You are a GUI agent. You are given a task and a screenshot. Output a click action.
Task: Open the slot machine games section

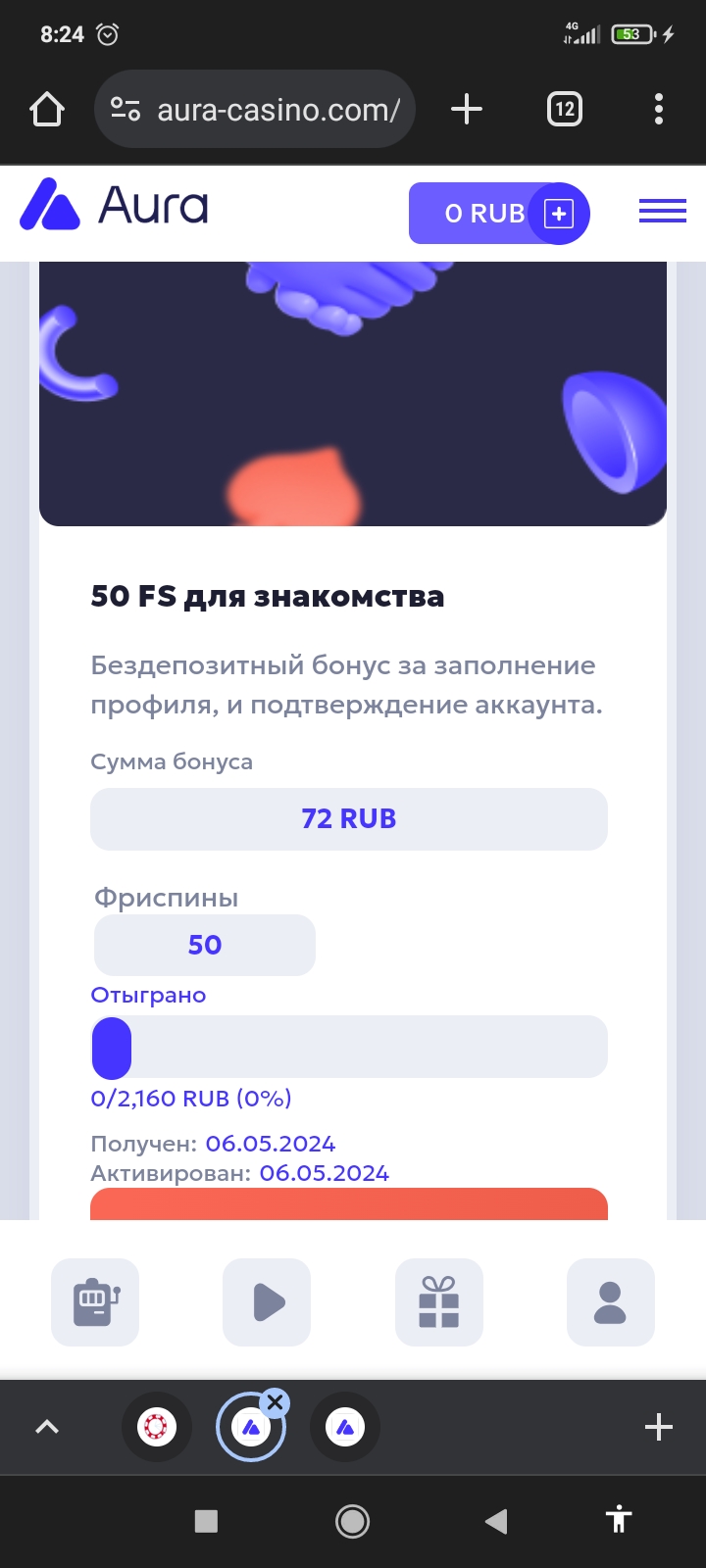(95, 1301)
